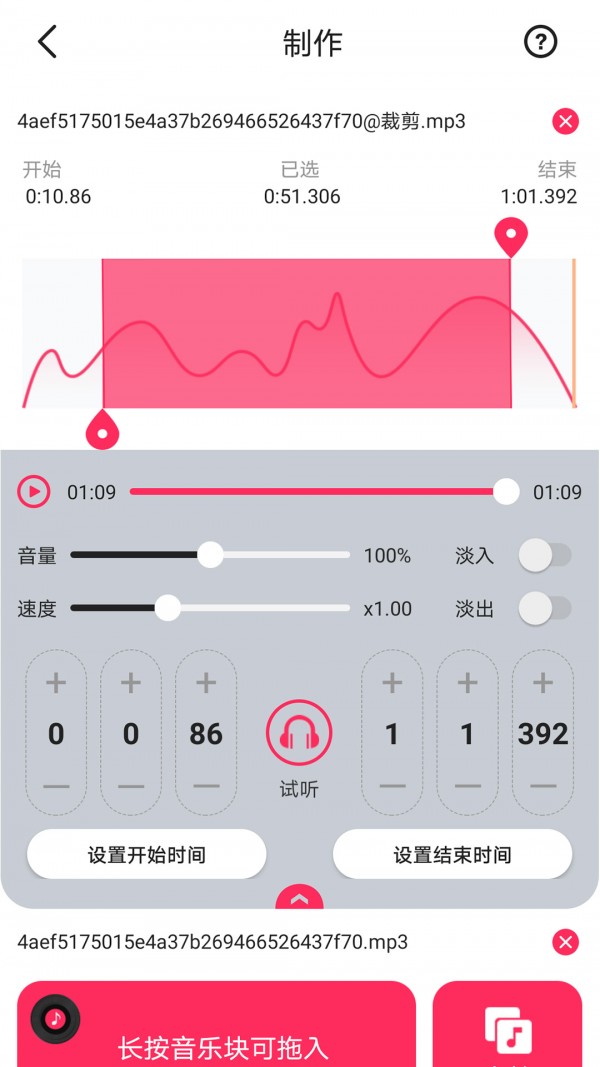Enable the 淡入 fade-in switch
600x1067 pixels.
click(x=545, y=556)
